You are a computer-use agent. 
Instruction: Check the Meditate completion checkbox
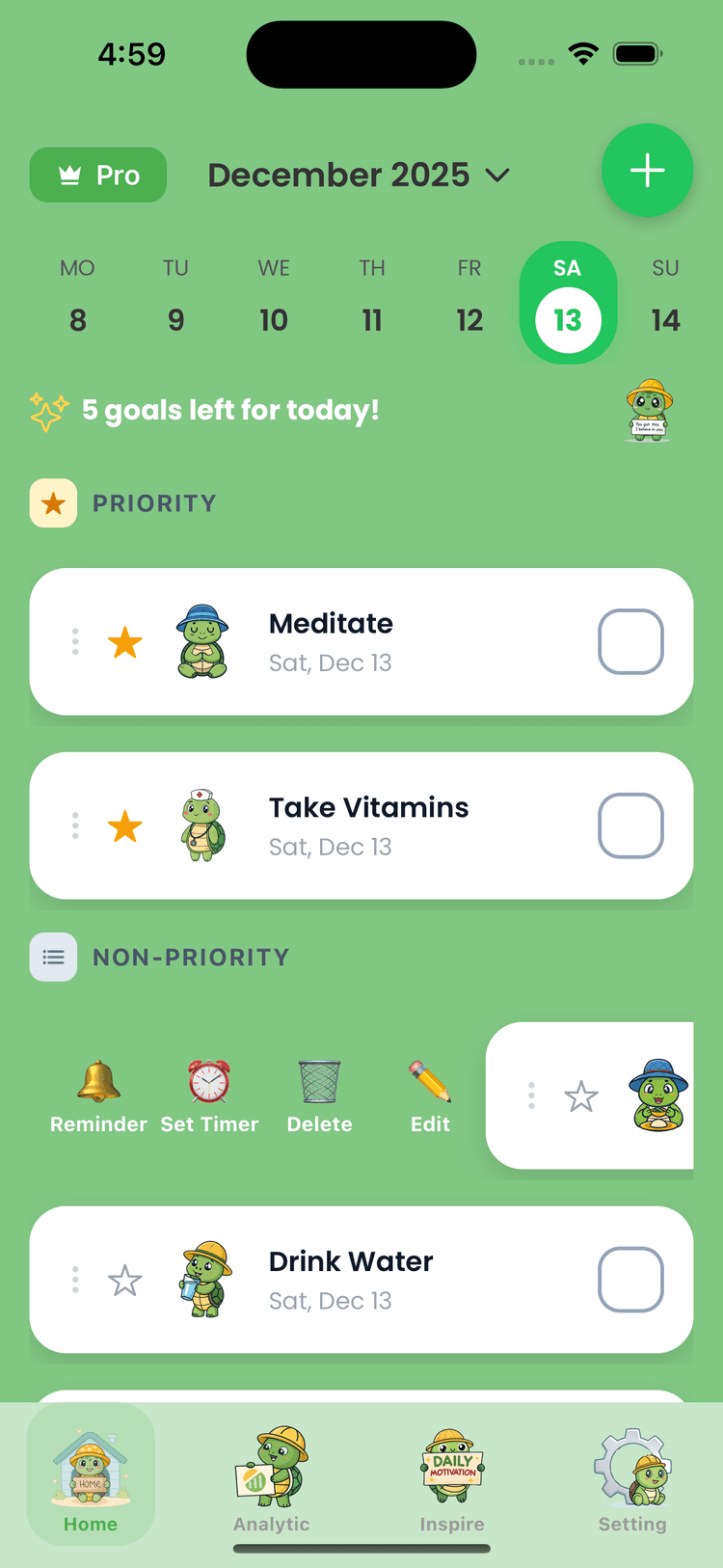coord(630,641)
